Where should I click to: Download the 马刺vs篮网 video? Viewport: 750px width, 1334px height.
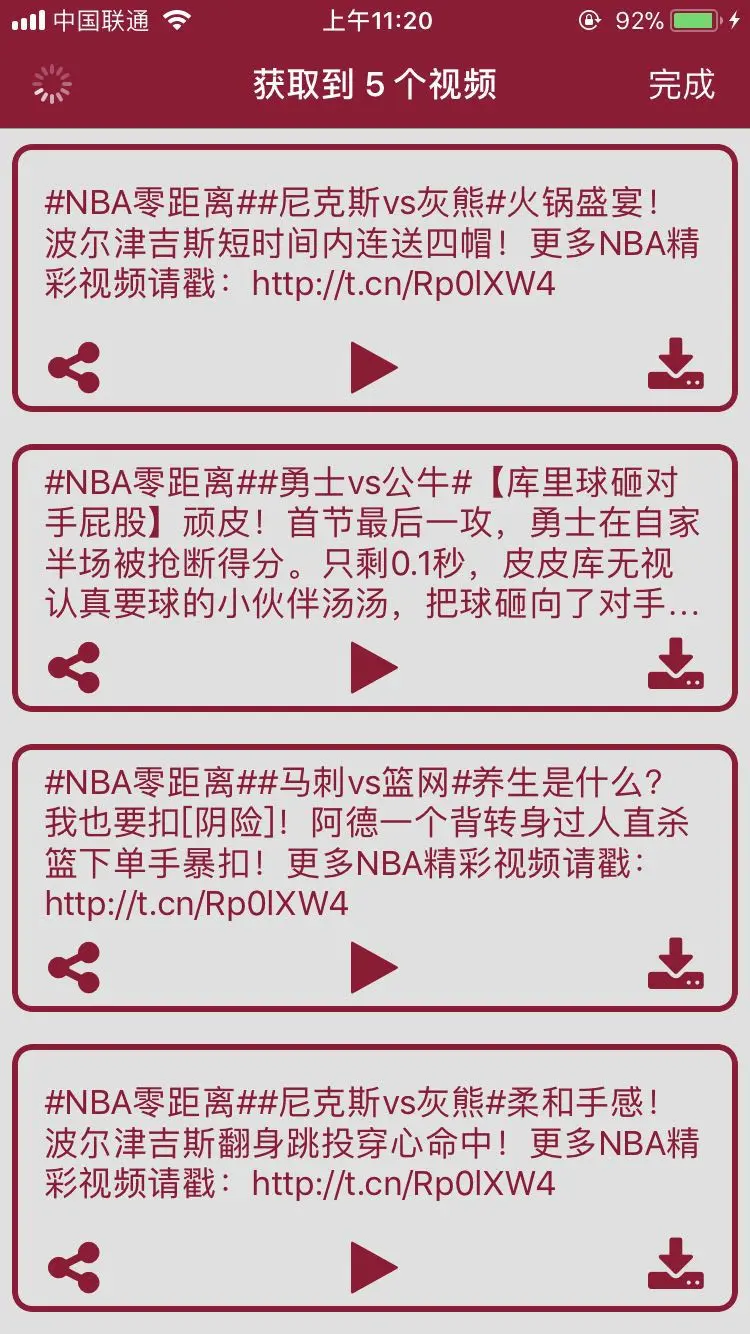click(676, 964)
